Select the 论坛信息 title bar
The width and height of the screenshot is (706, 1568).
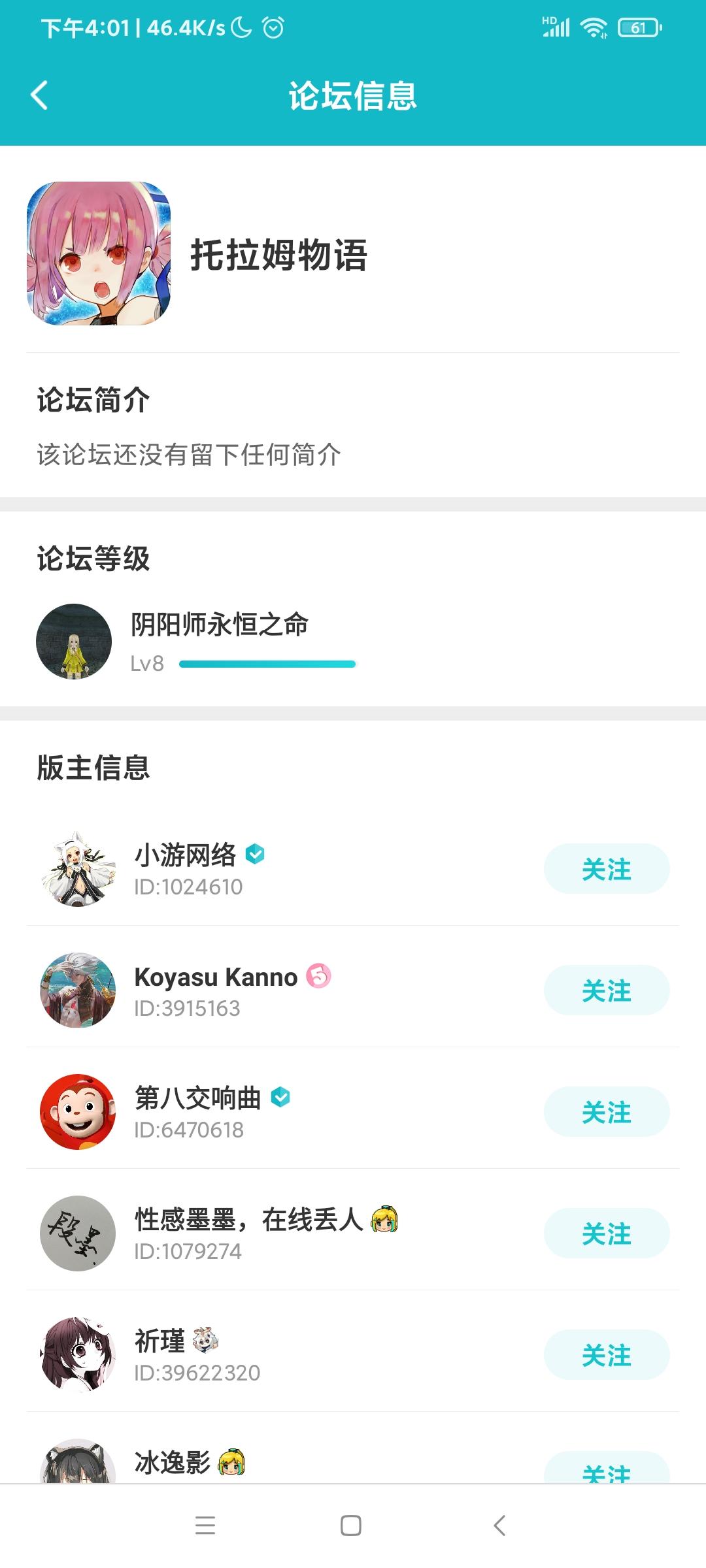(353, 95)
